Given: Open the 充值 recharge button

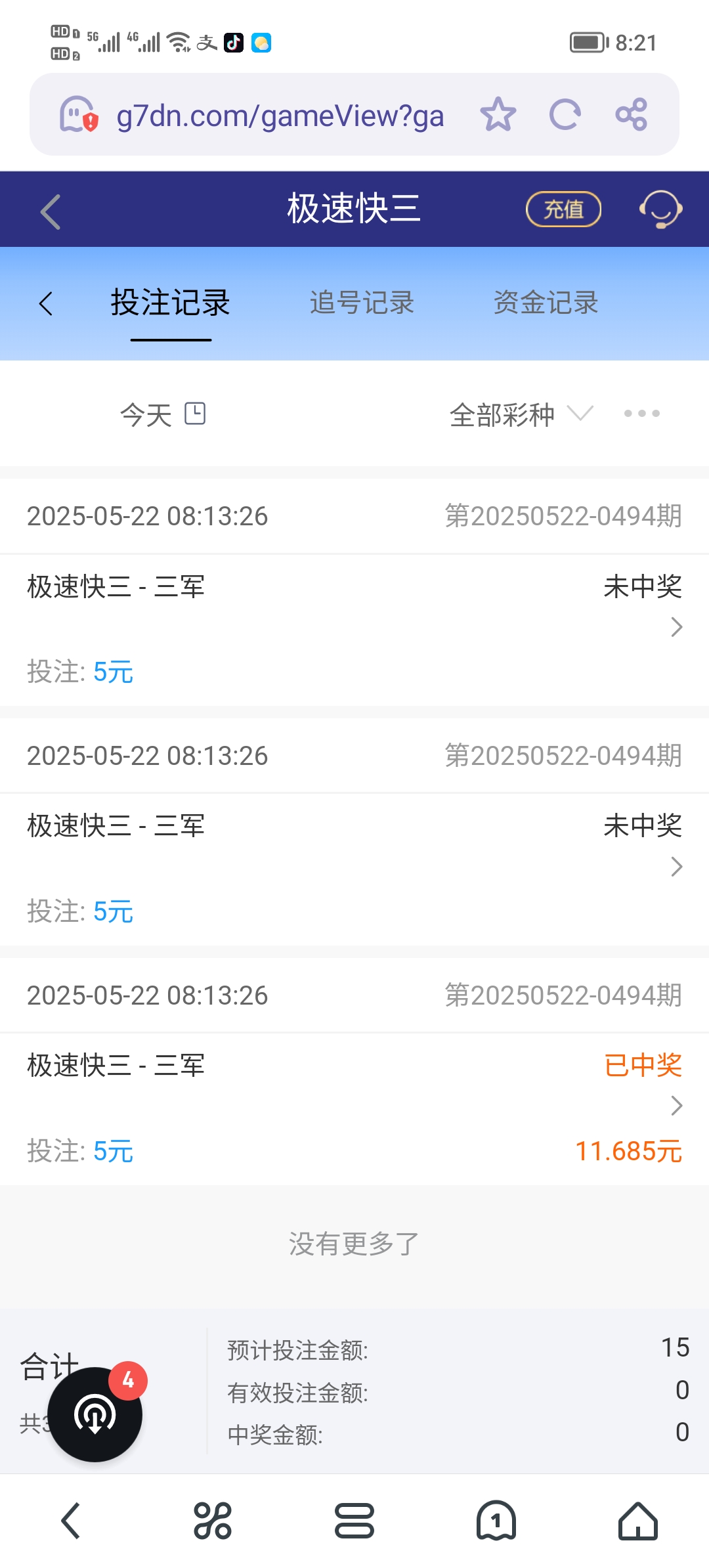Looking at the screenshot, I should point(563,209).
